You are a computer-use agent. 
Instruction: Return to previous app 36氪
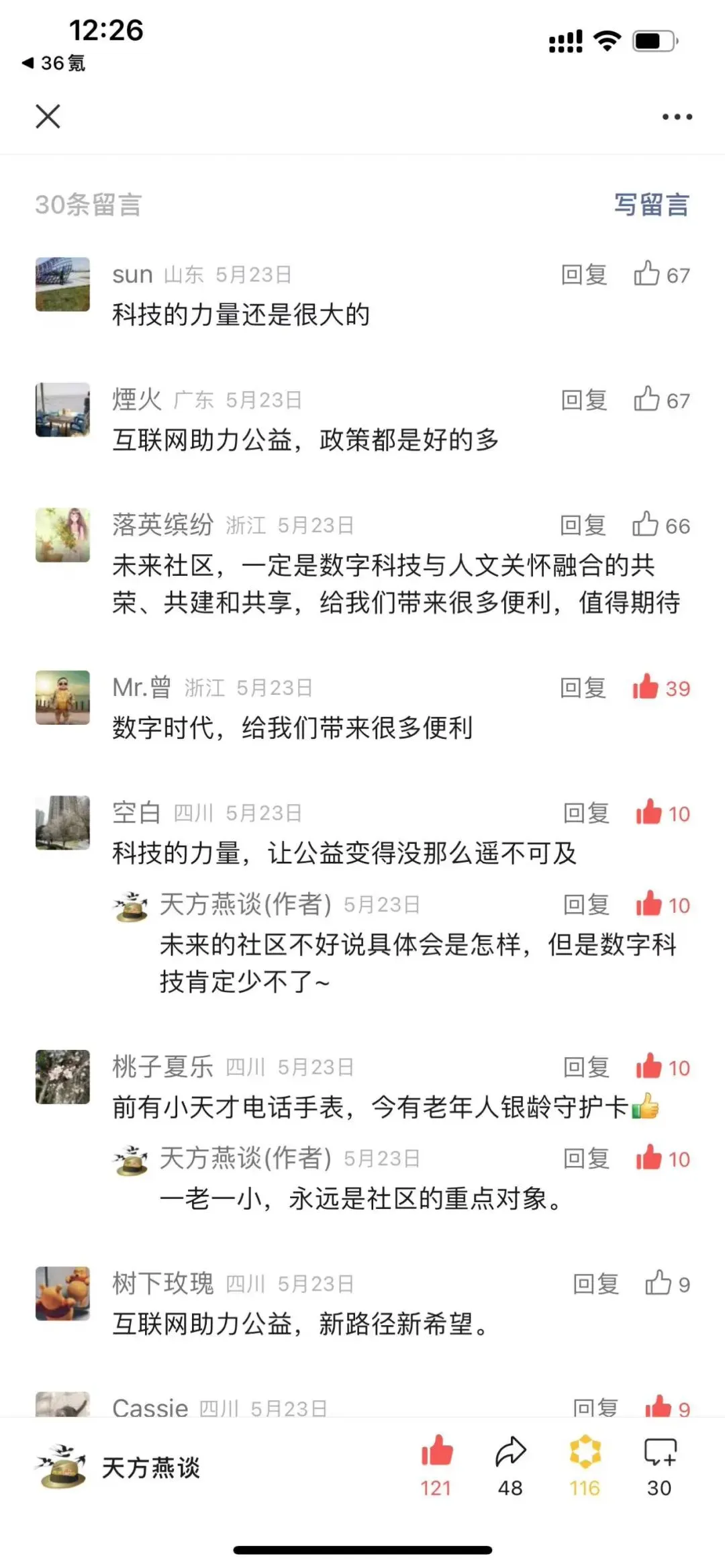(x=52, y=63)
